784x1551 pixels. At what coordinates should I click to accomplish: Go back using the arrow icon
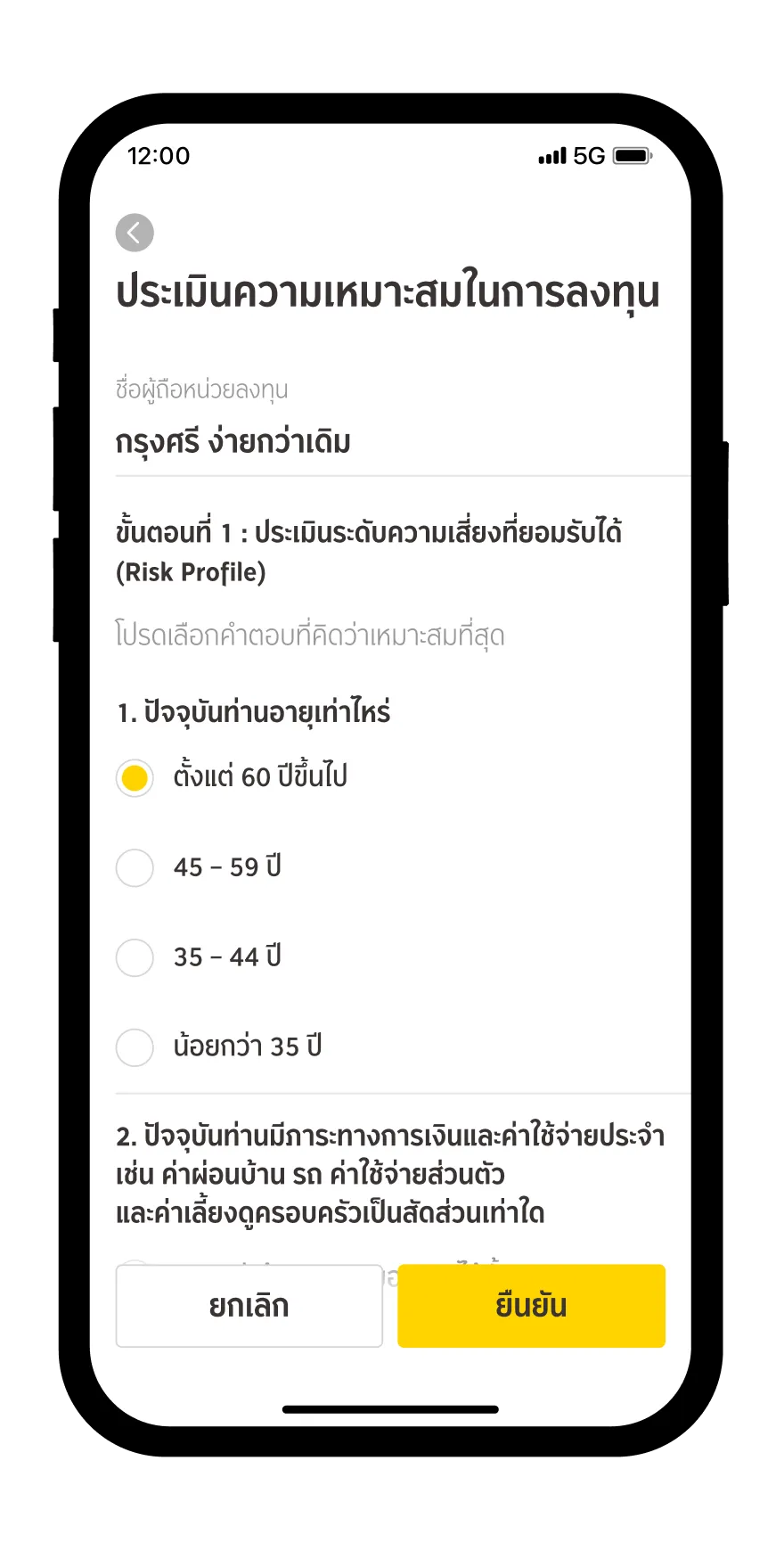[135, 234]
